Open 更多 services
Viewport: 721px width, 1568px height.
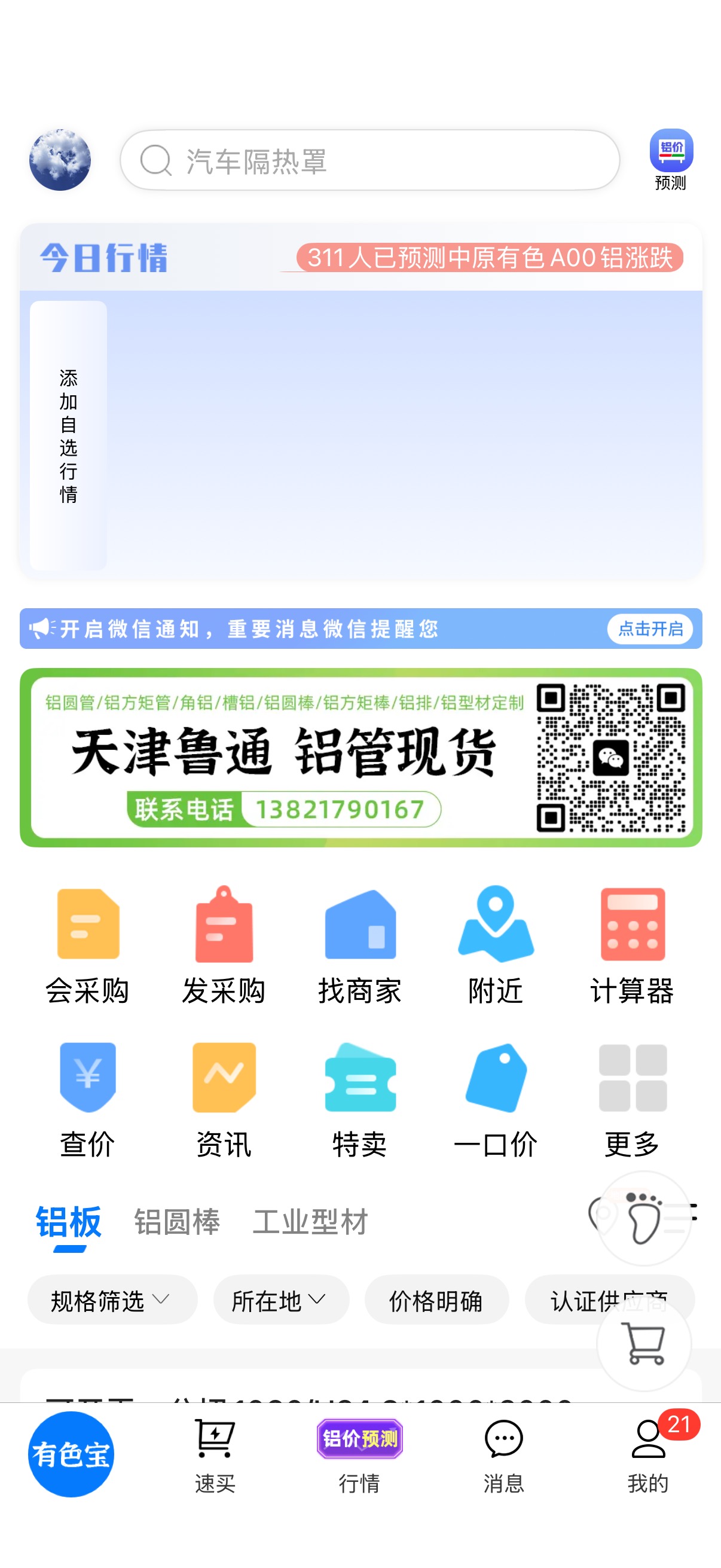(x=632, y=1099)
